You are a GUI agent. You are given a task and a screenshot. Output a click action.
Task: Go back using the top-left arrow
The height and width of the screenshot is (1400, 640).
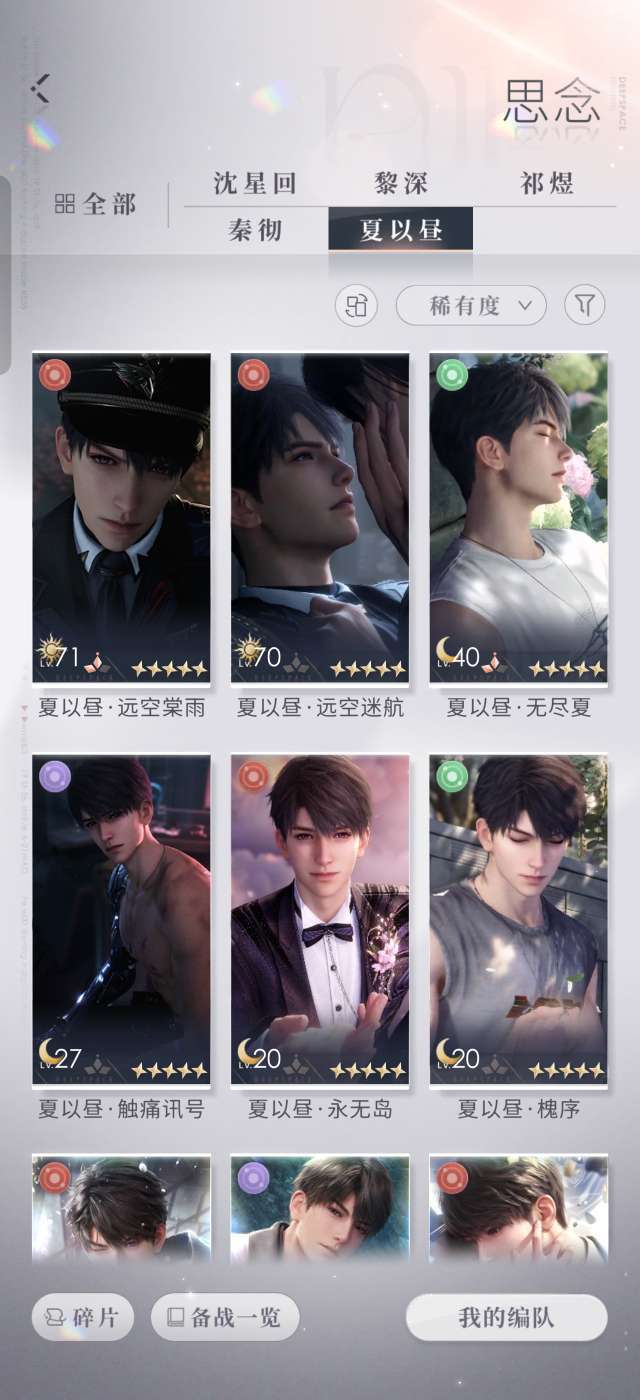40,89
